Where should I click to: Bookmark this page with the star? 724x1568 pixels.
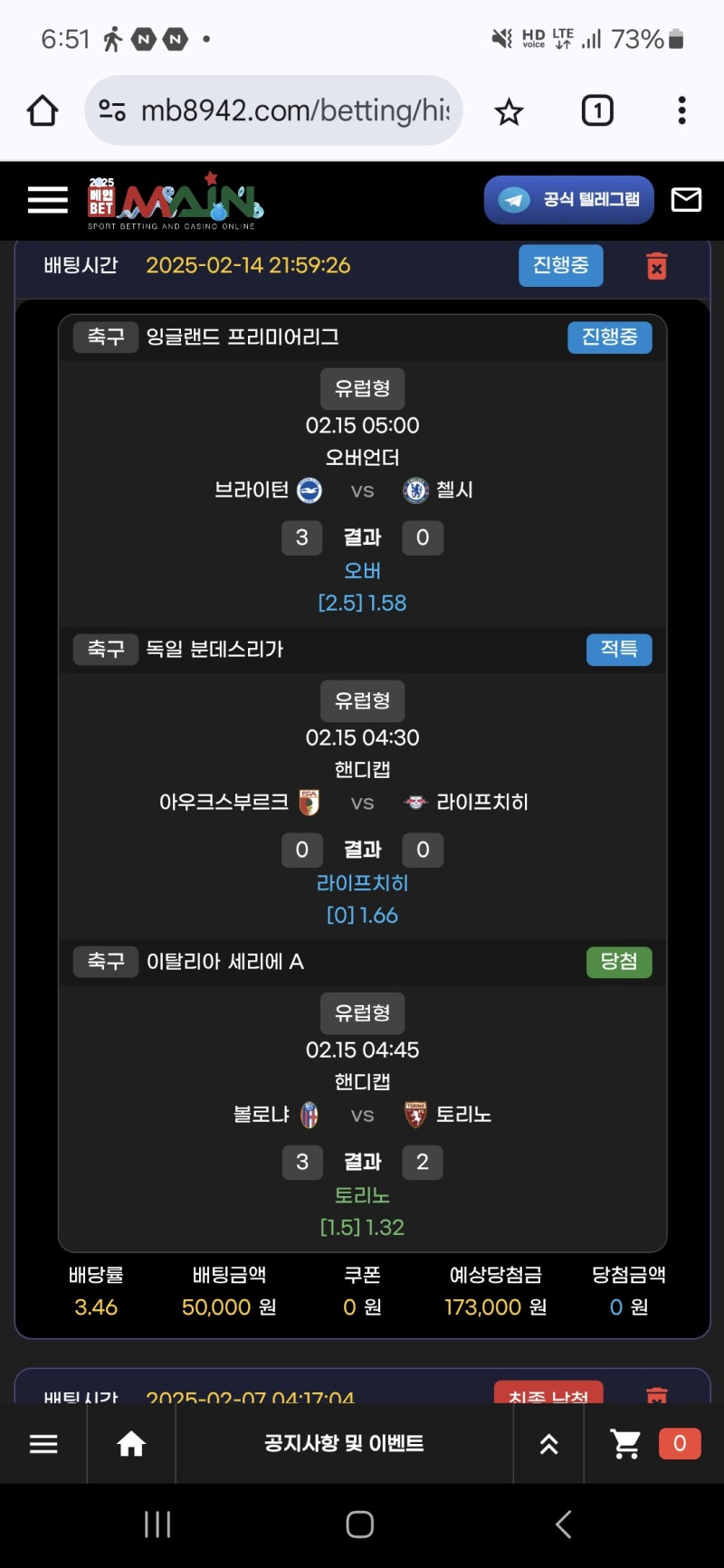(509, 111)
